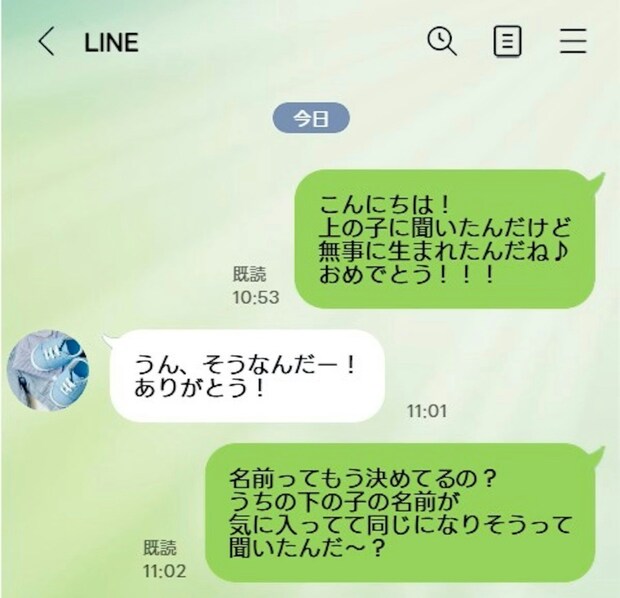
Task: Open the chat hamburger menu
Action: click(573, 41)
